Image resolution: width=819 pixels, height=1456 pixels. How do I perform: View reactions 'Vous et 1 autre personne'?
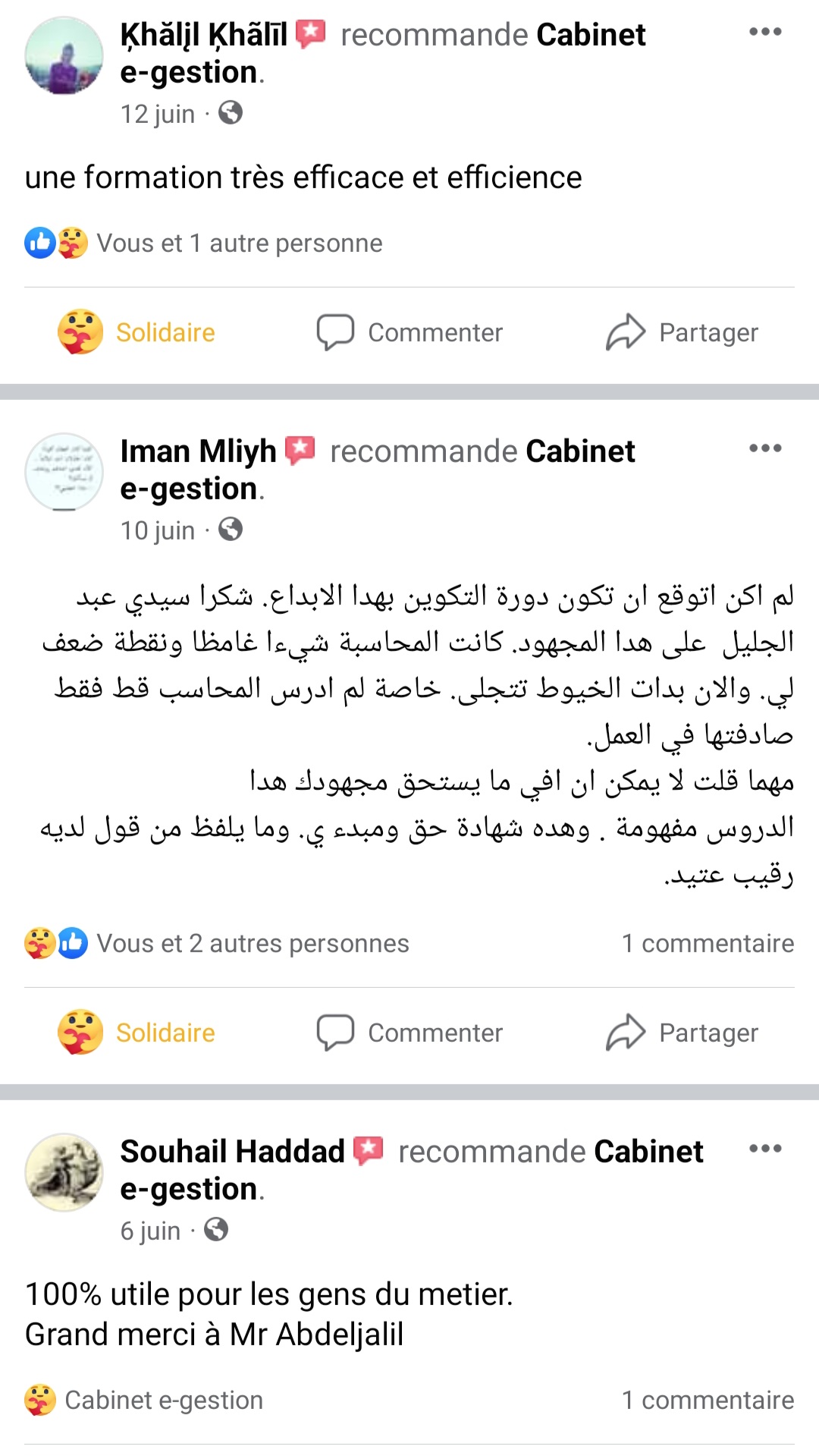239,243
